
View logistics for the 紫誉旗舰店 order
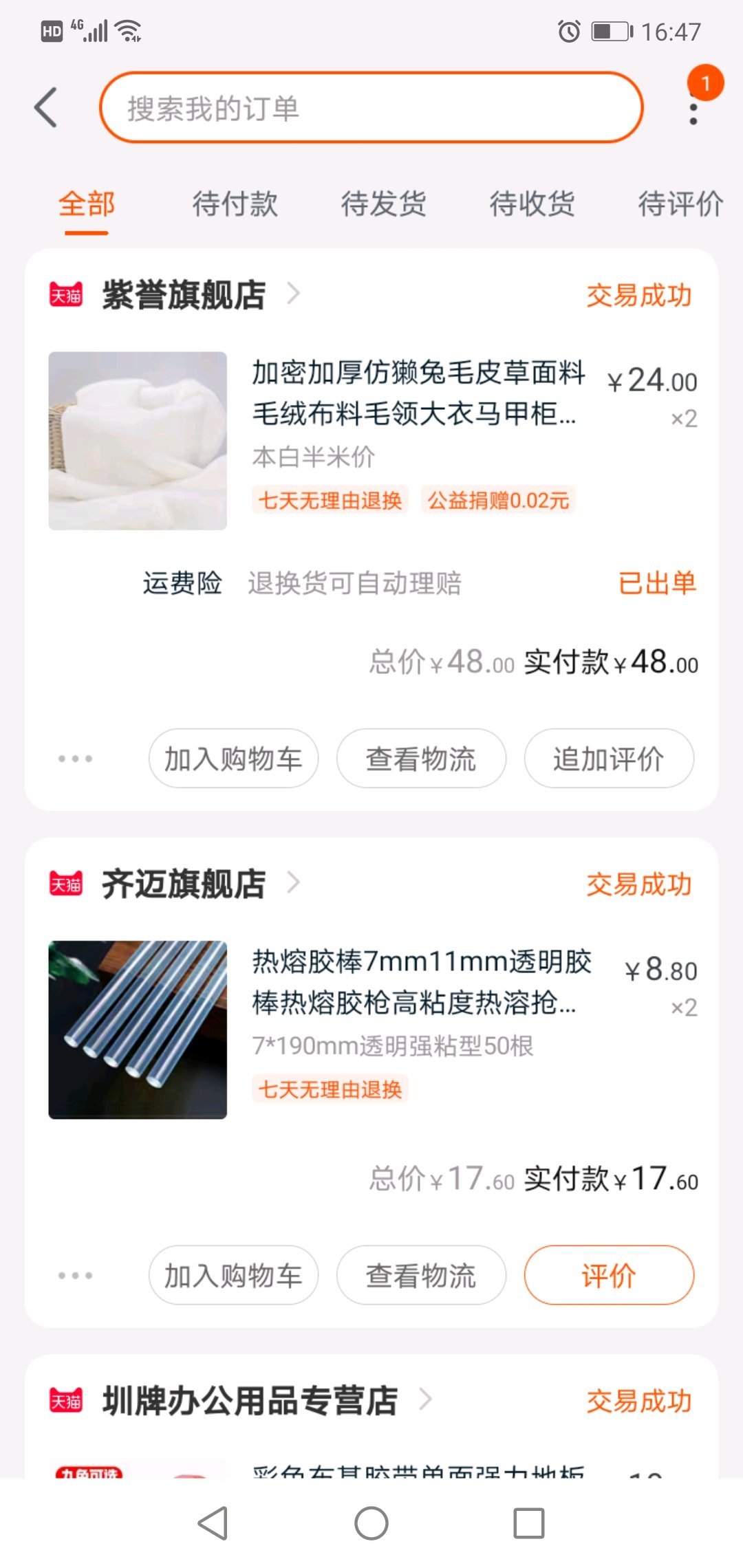pos(421,759)
